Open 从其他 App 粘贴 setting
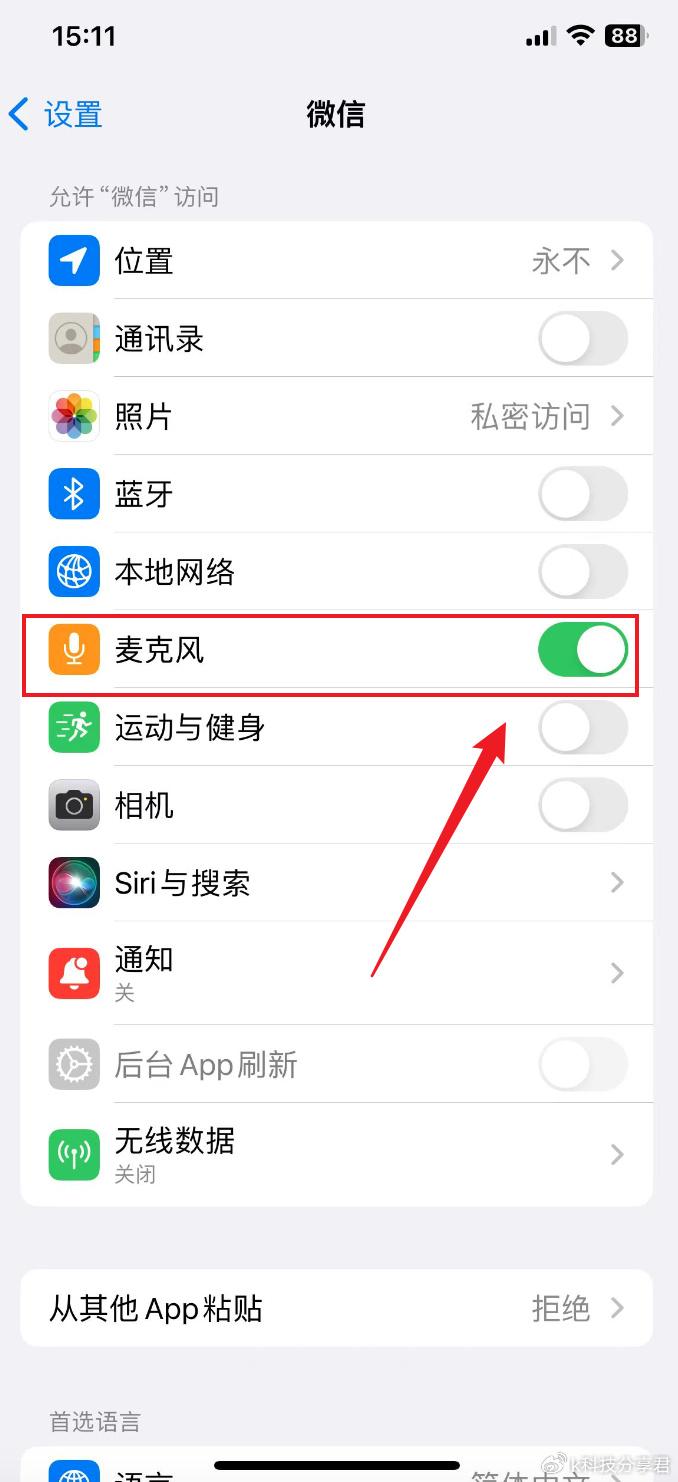The width and height of the screenshot is (678, 1482). point(336,1308)
